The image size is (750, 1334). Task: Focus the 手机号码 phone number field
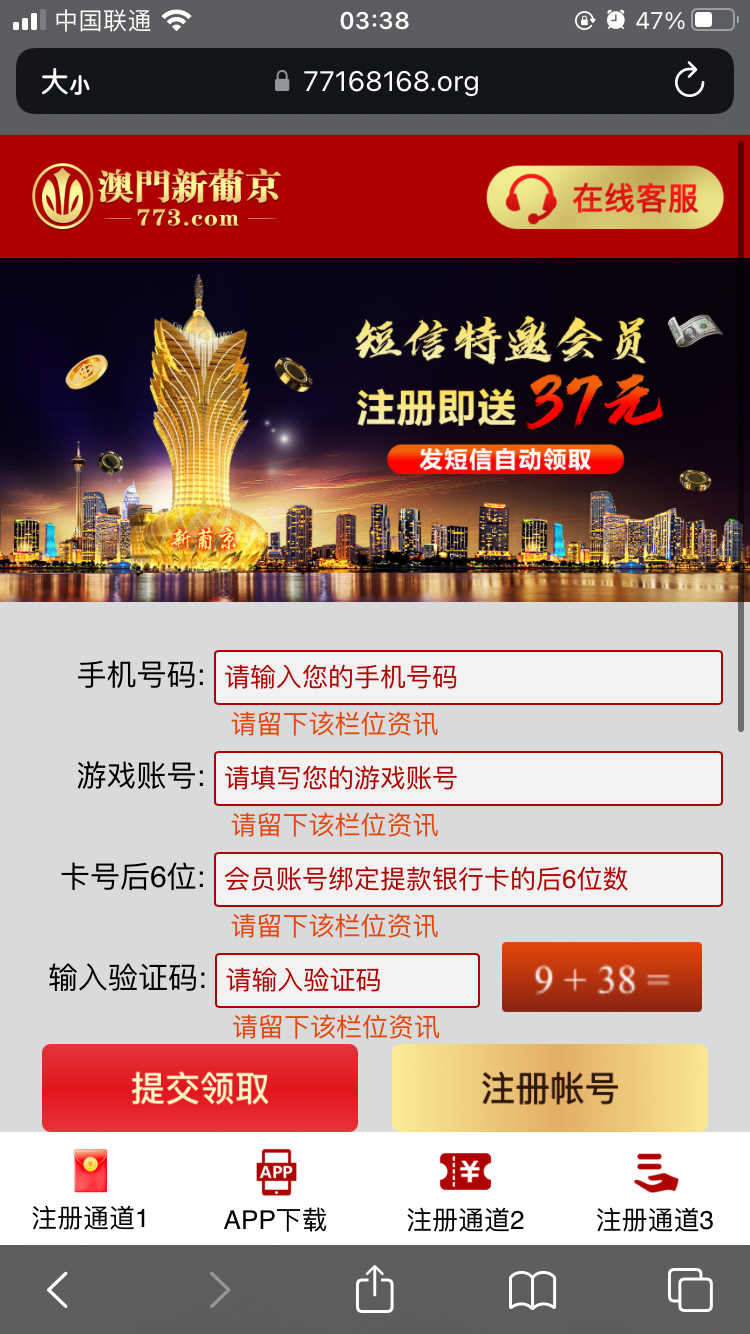tap(468, 677)
